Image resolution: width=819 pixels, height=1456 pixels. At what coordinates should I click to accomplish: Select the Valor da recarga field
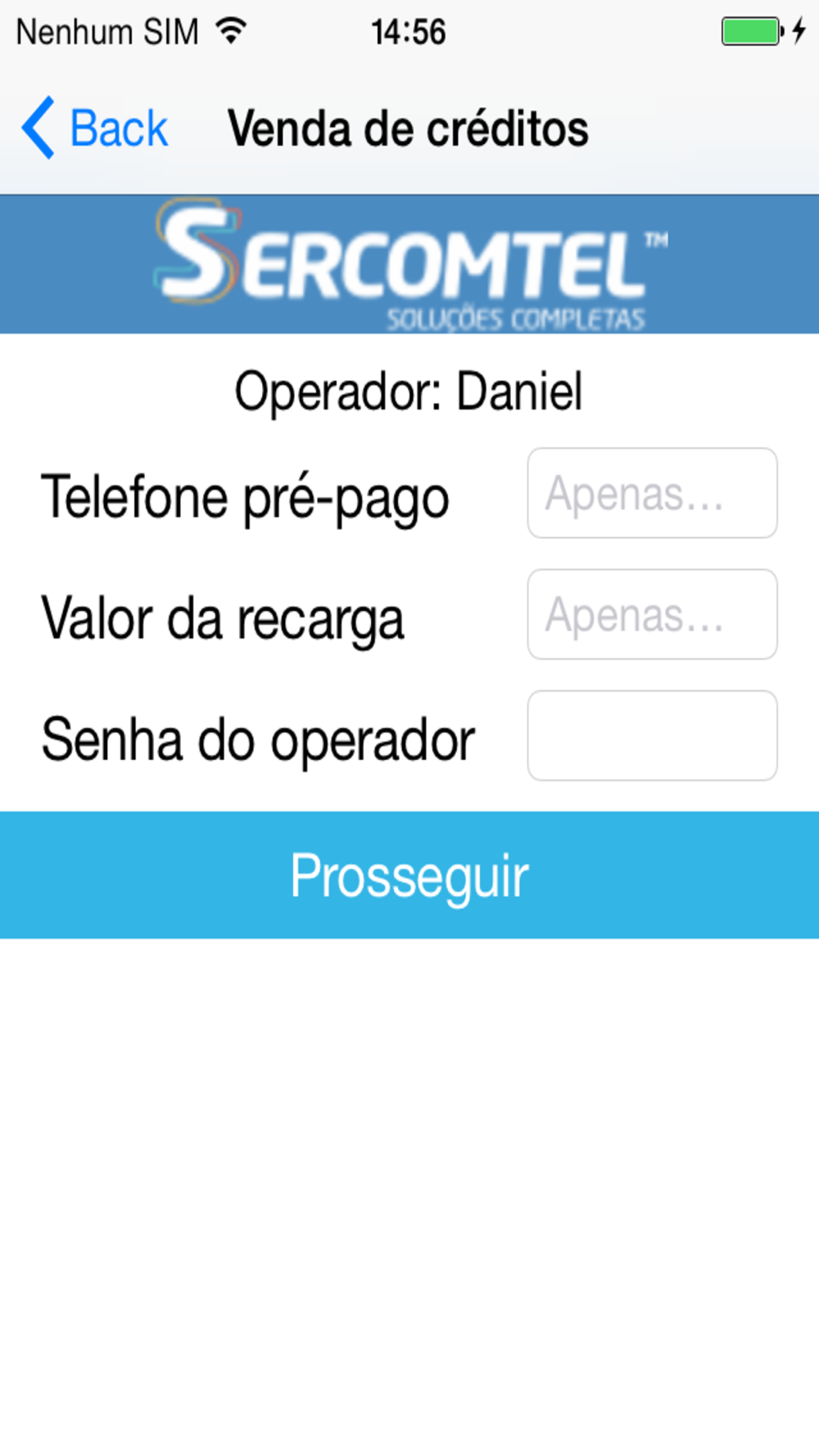652,614
